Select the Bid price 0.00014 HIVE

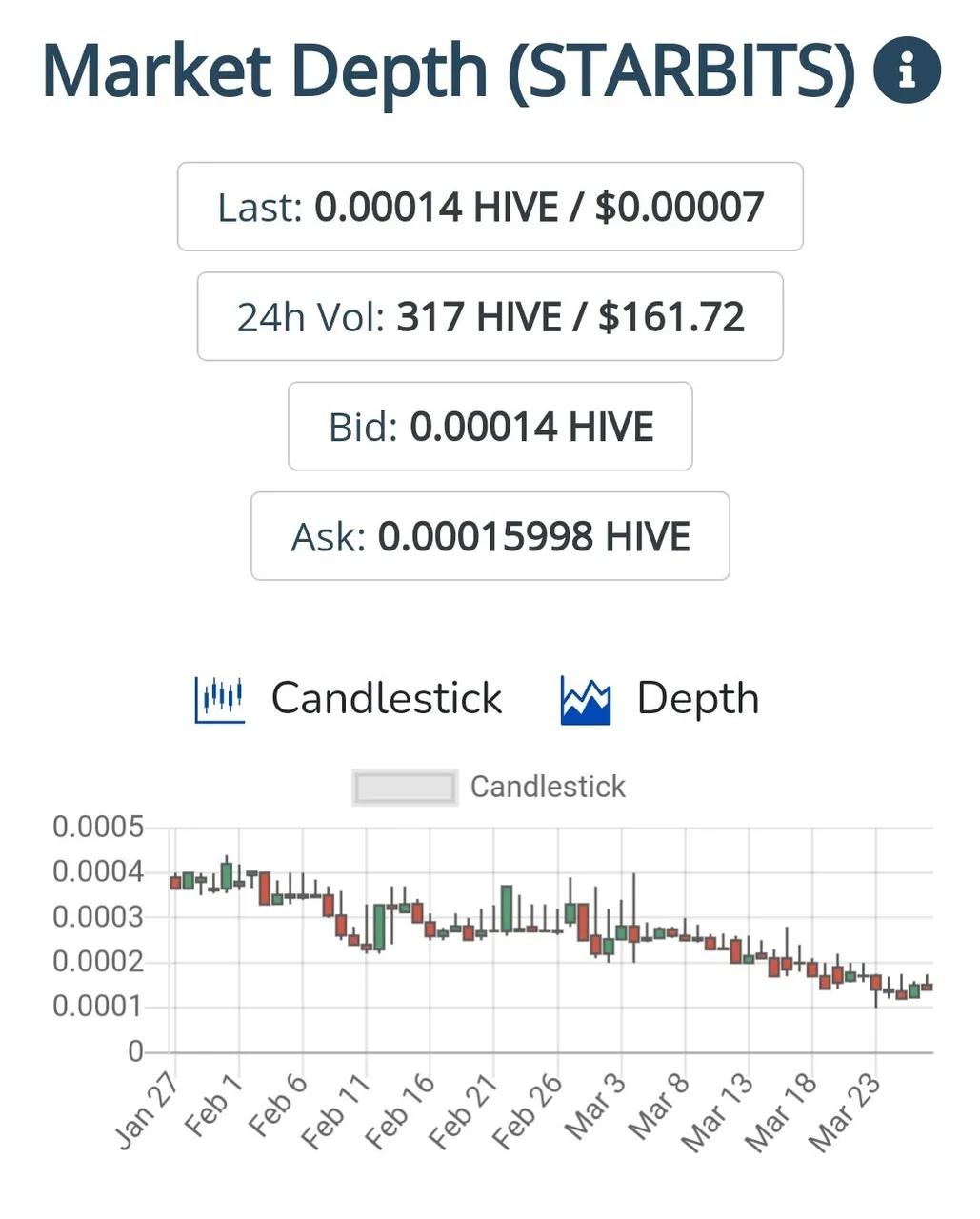490,427
